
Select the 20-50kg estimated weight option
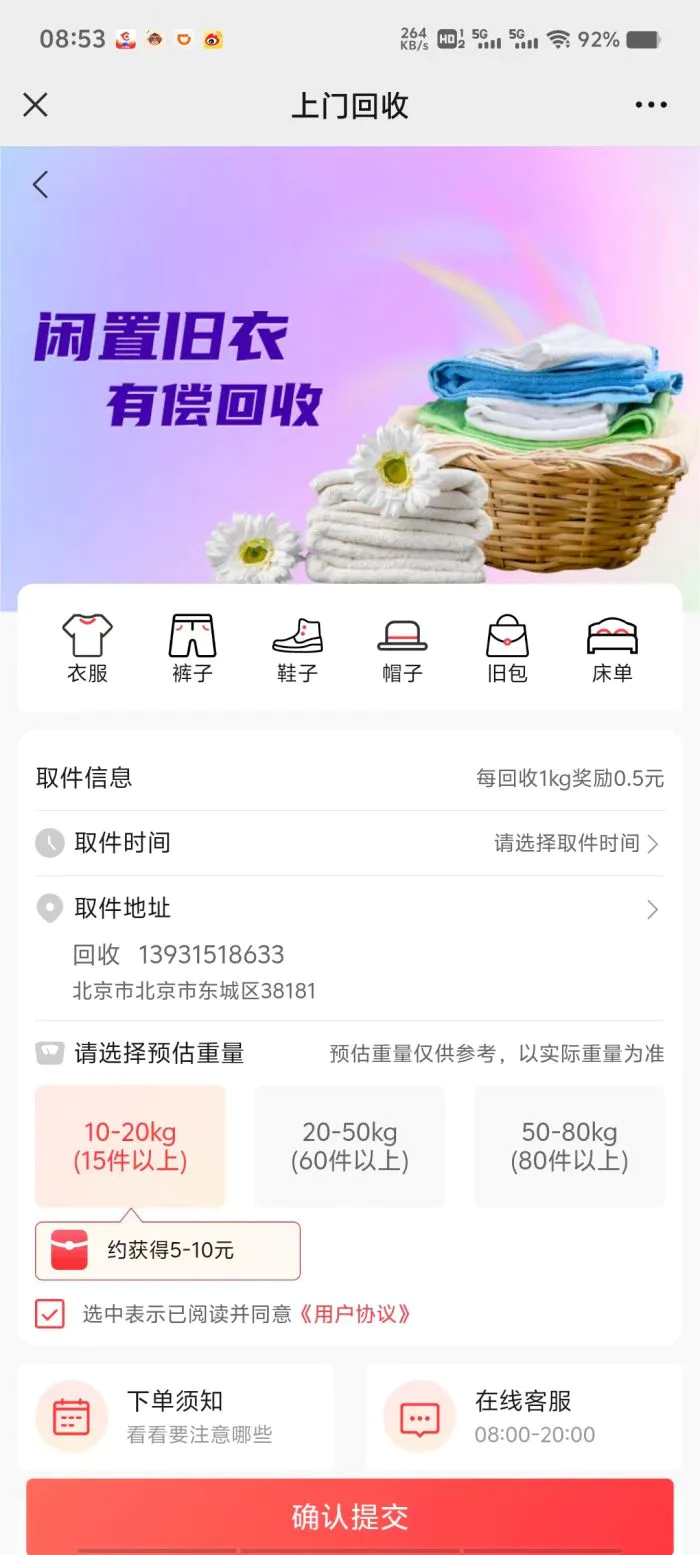[350, 1146]
